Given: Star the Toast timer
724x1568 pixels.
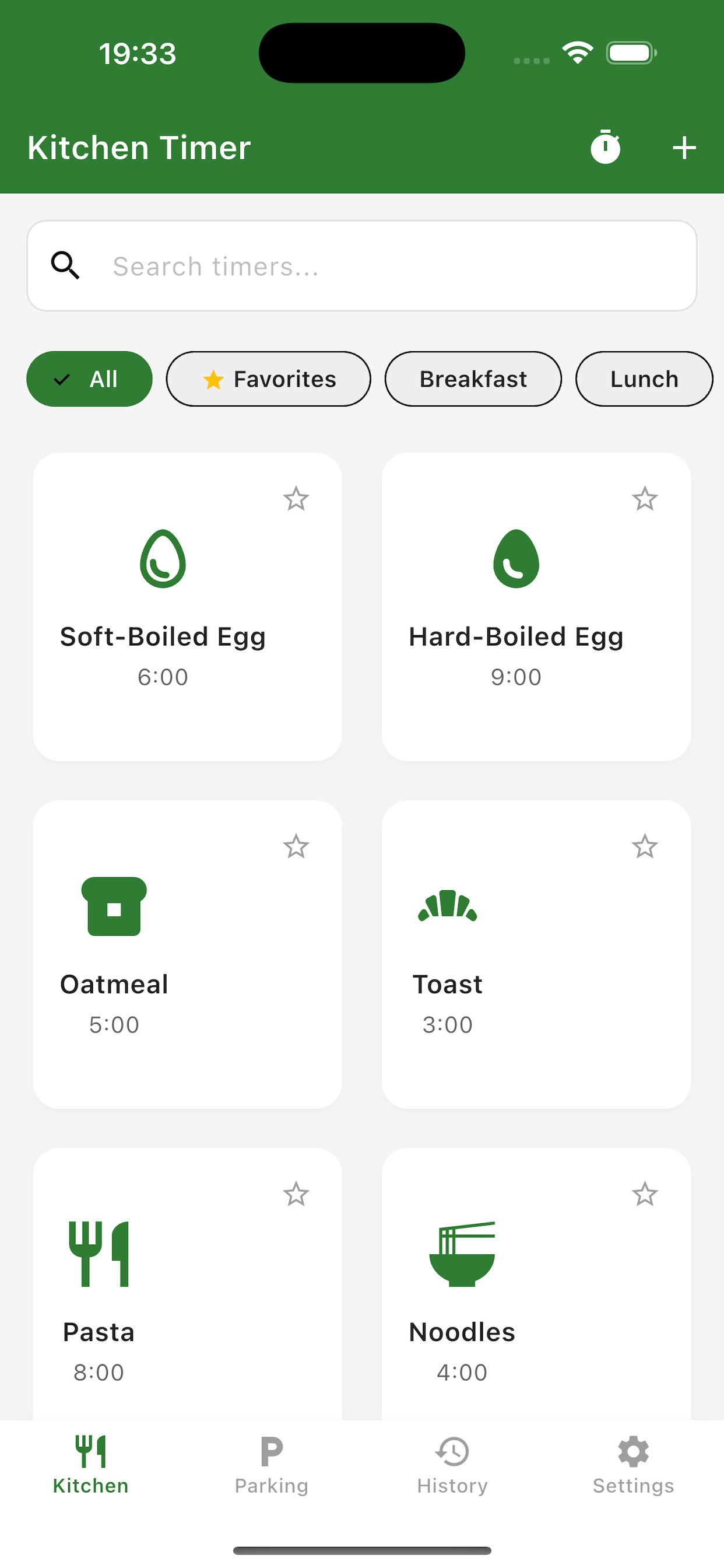Looking at the screenshot, I should pos(645,846).
